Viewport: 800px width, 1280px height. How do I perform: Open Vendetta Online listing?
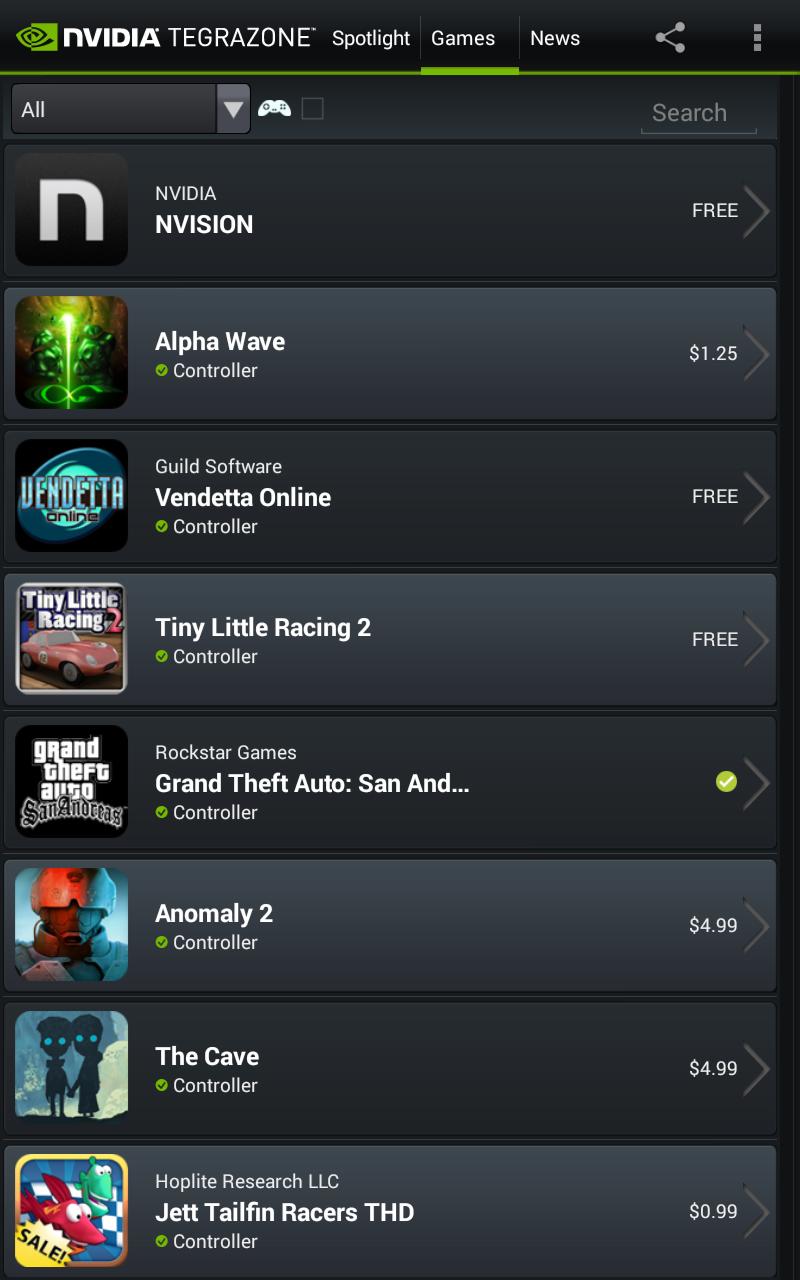pyautogui.click(x=390, y=497)
